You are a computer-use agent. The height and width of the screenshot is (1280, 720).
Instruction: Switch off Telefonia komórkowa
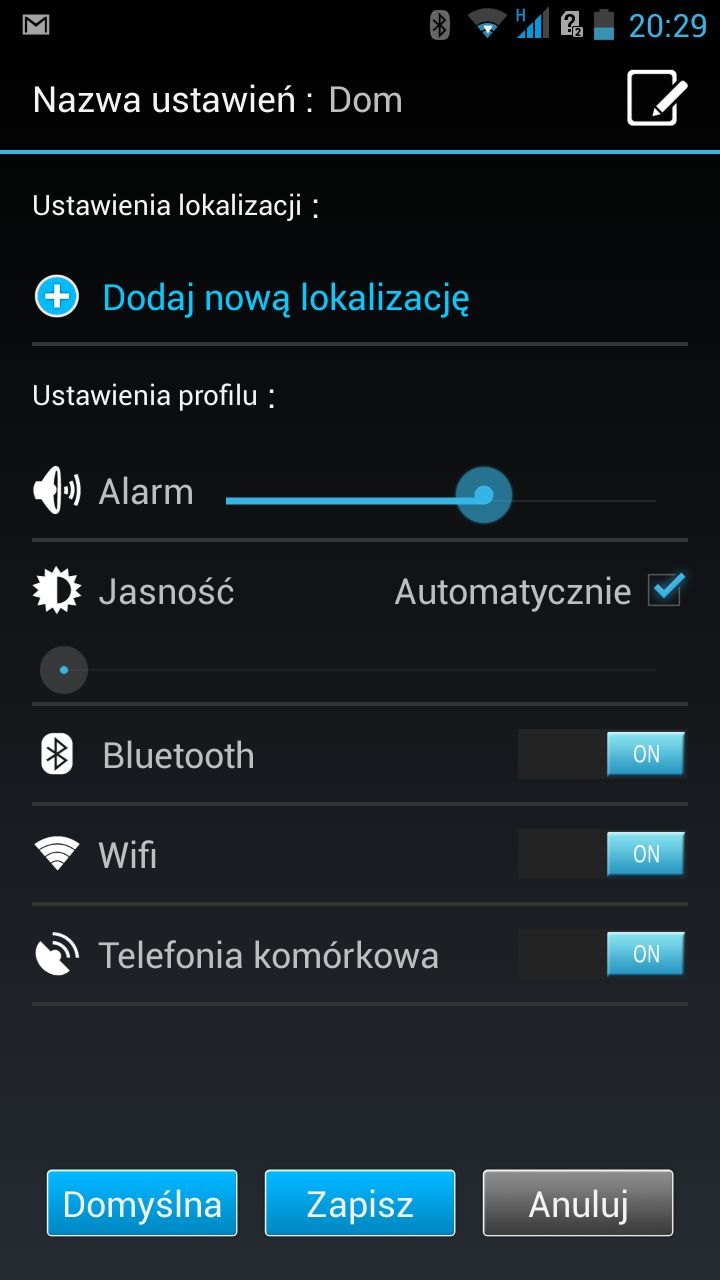click(601, 954)
